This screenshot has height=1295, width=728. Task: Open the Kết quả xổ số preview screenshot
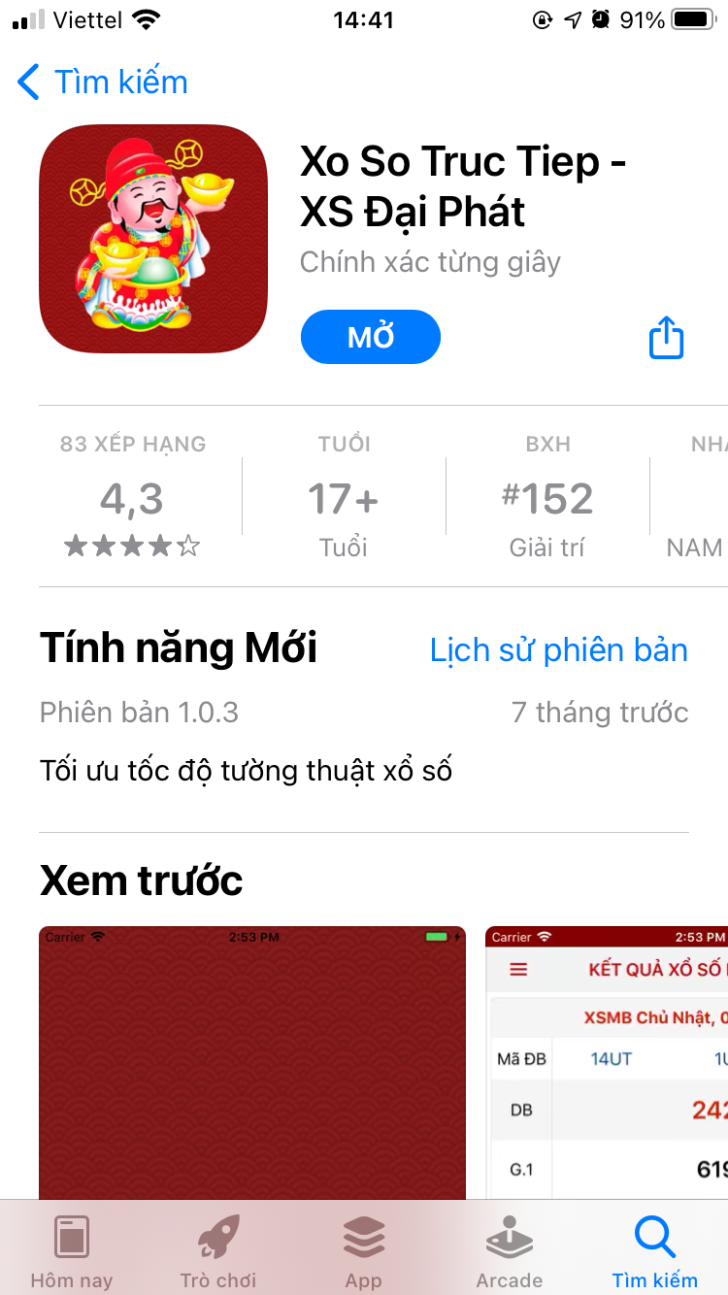[x=607, y=1062]
